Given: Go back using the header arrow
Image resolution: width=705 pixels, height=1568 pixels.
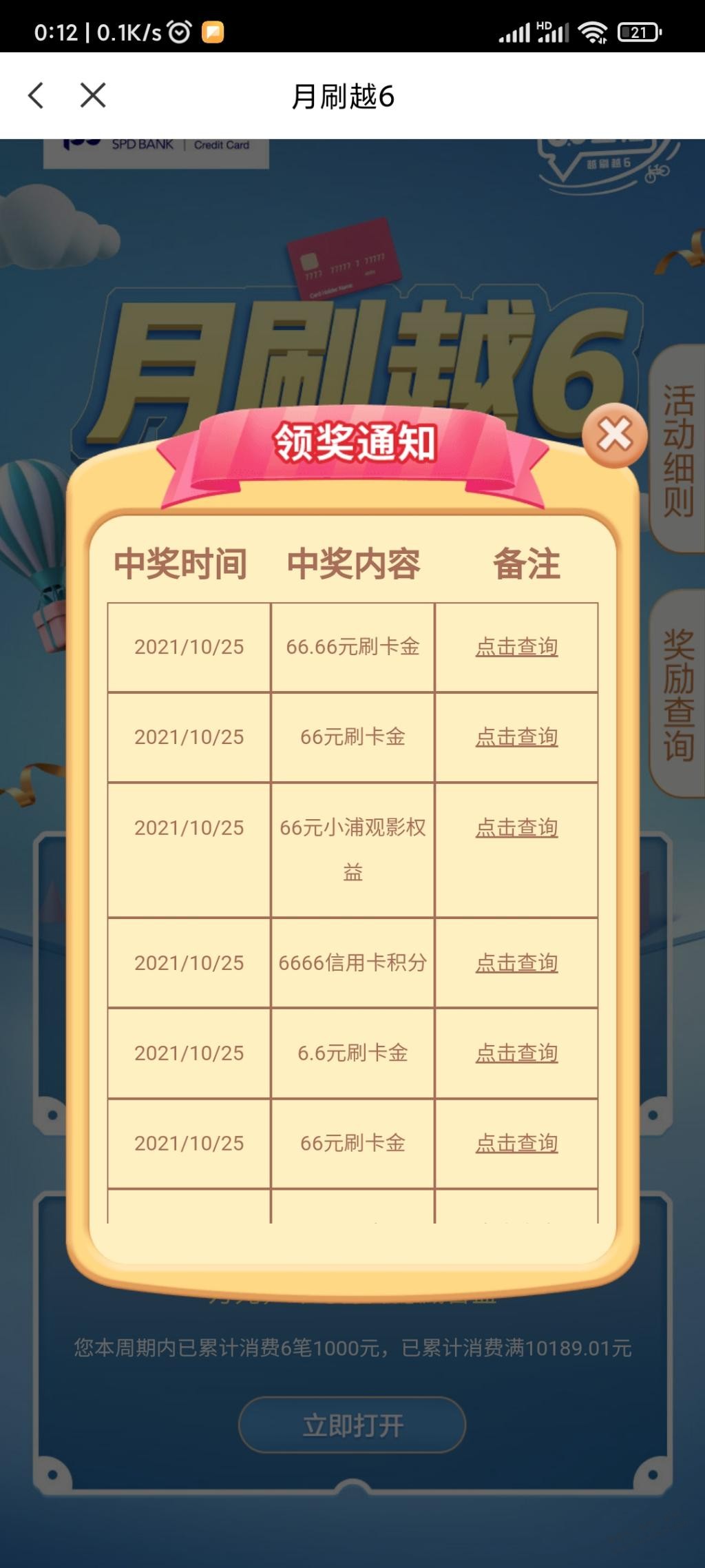Looking at the screenshot, I should coord(36,96).
